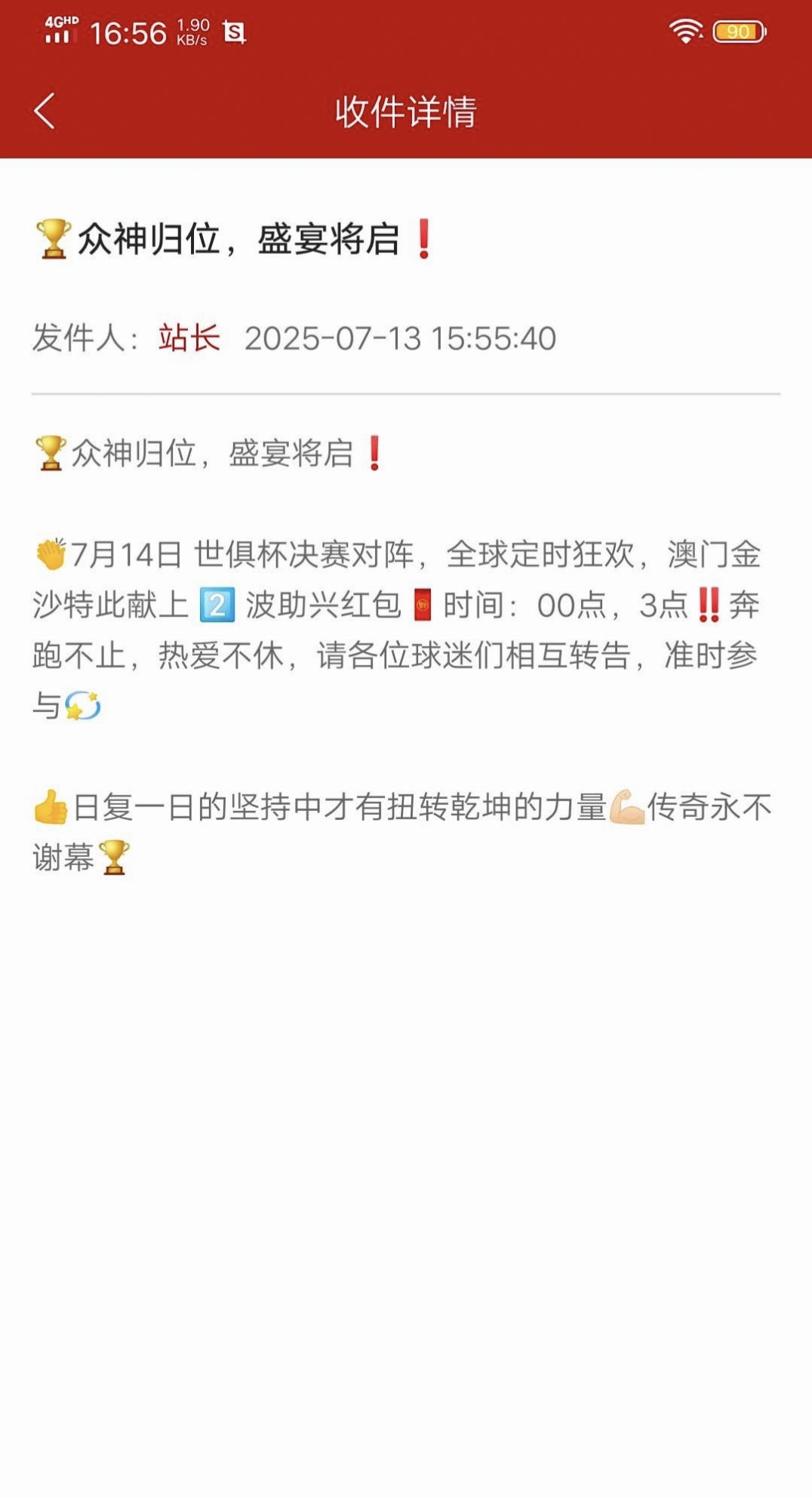Open sender 站长's profile link

click(x=189, y=338)
